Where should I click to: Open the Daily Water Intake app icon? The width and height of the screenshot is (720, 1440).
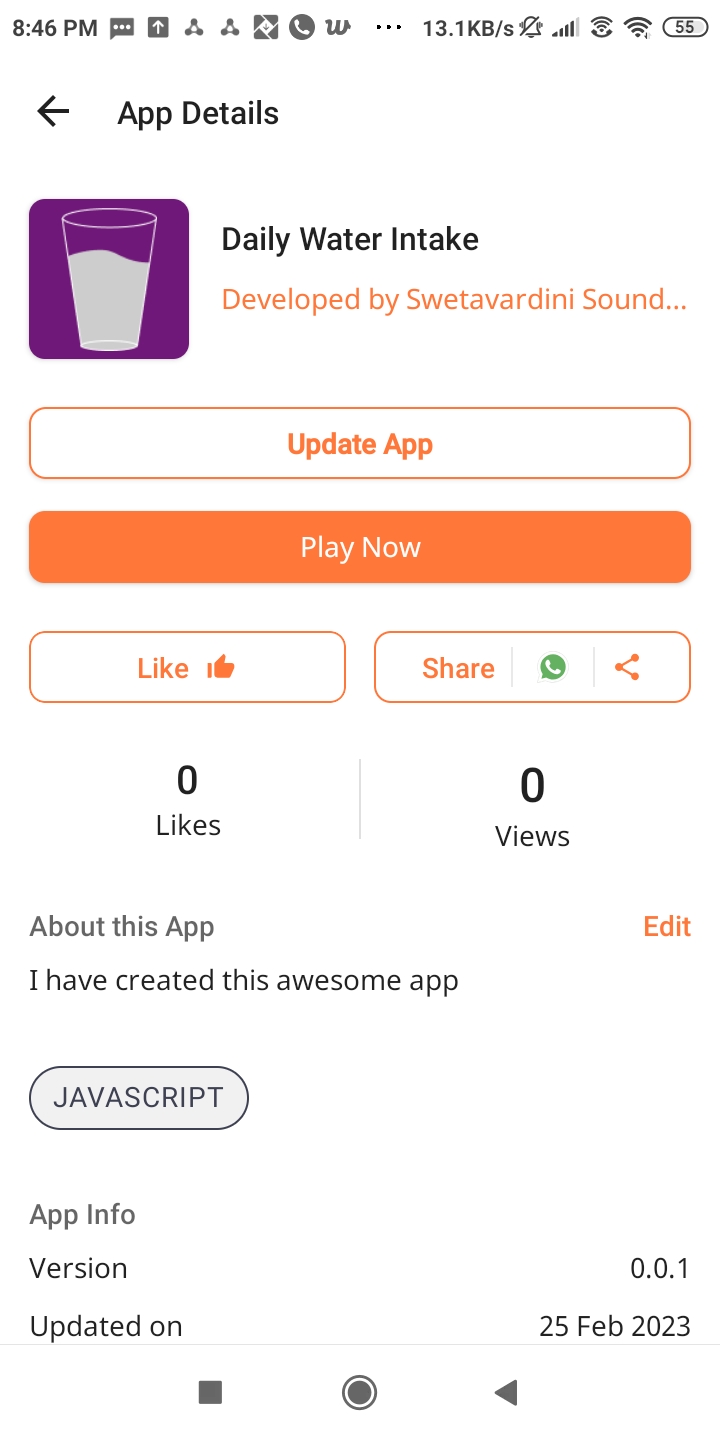[x=109, y=279]
